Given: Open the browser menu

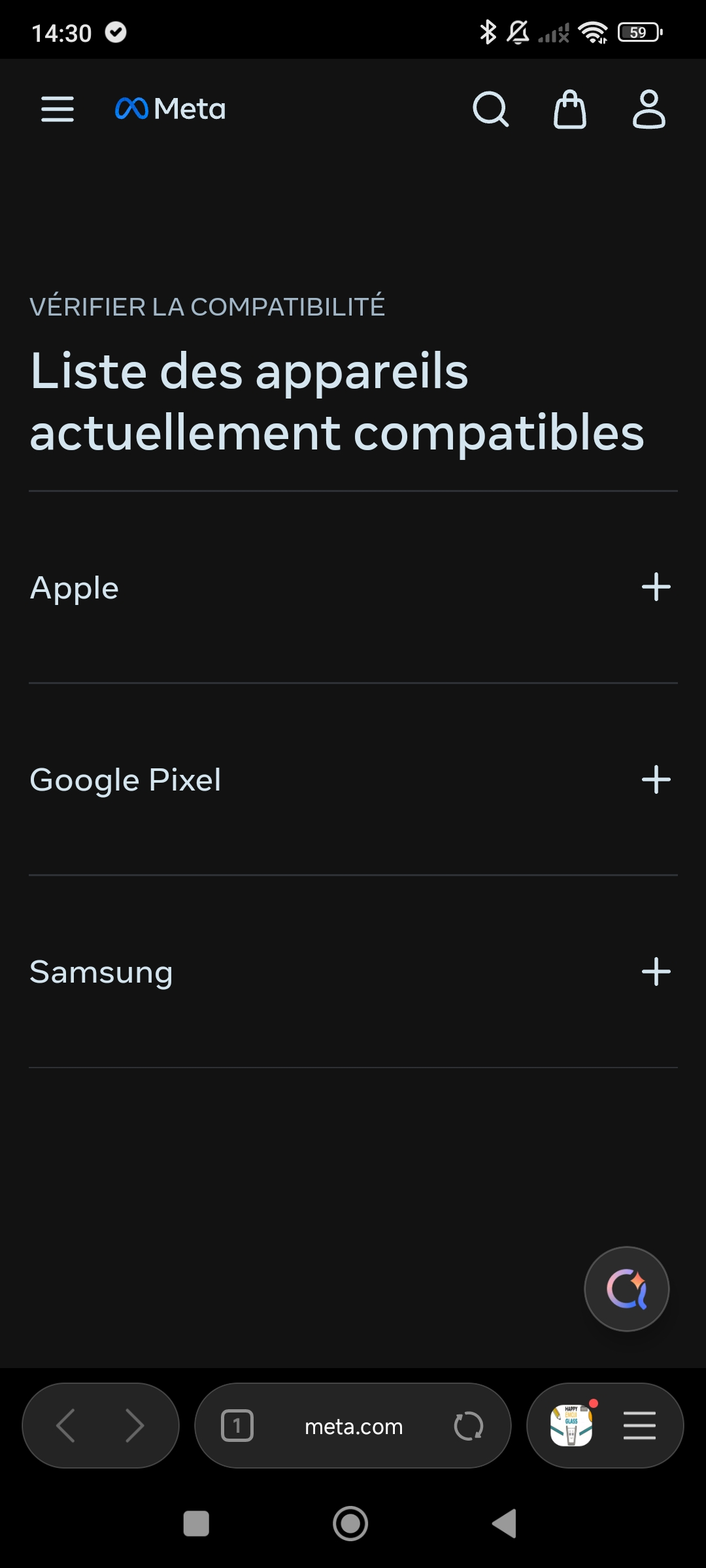Looking at the screenshot, I should click(639, 1426).
